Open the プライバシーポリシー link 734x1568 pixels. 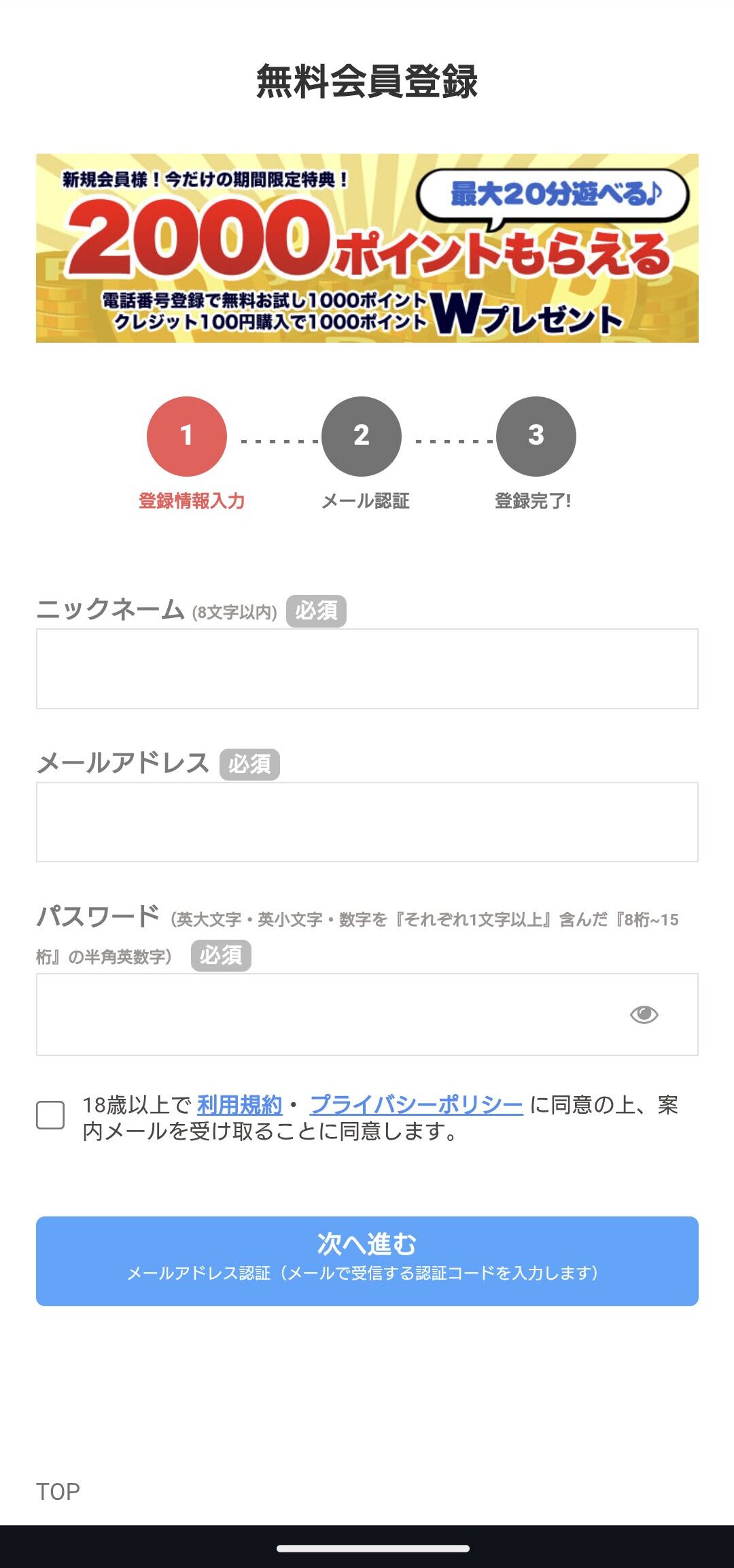416,1105
